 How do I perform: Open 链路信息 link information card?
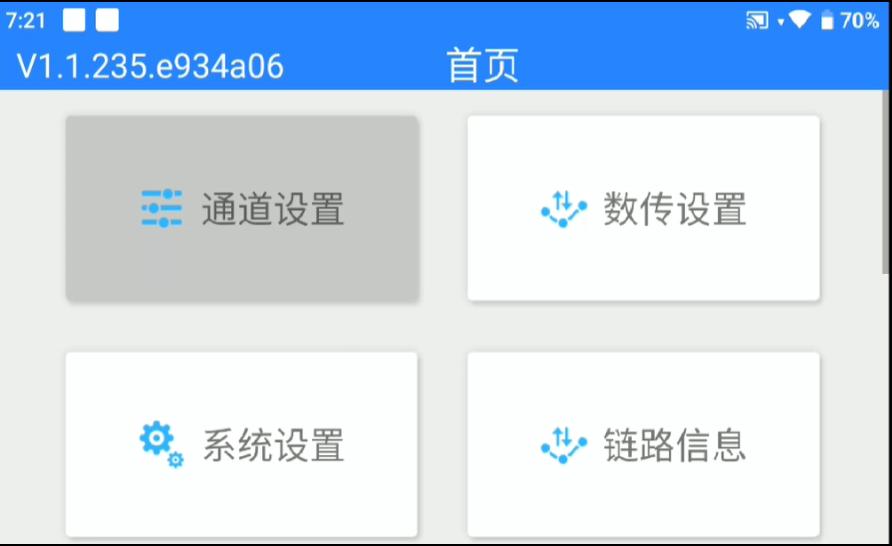tap(643, 443)
